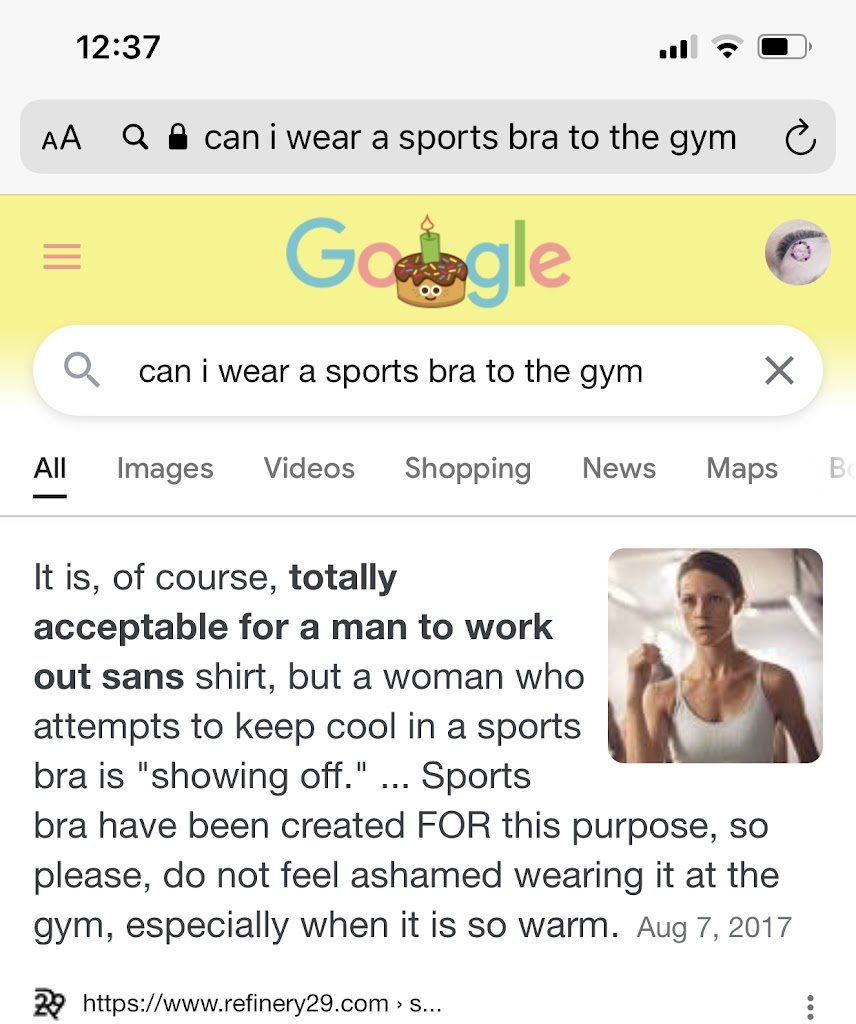Switch to the Maps tab

click(x=741, y=468)
